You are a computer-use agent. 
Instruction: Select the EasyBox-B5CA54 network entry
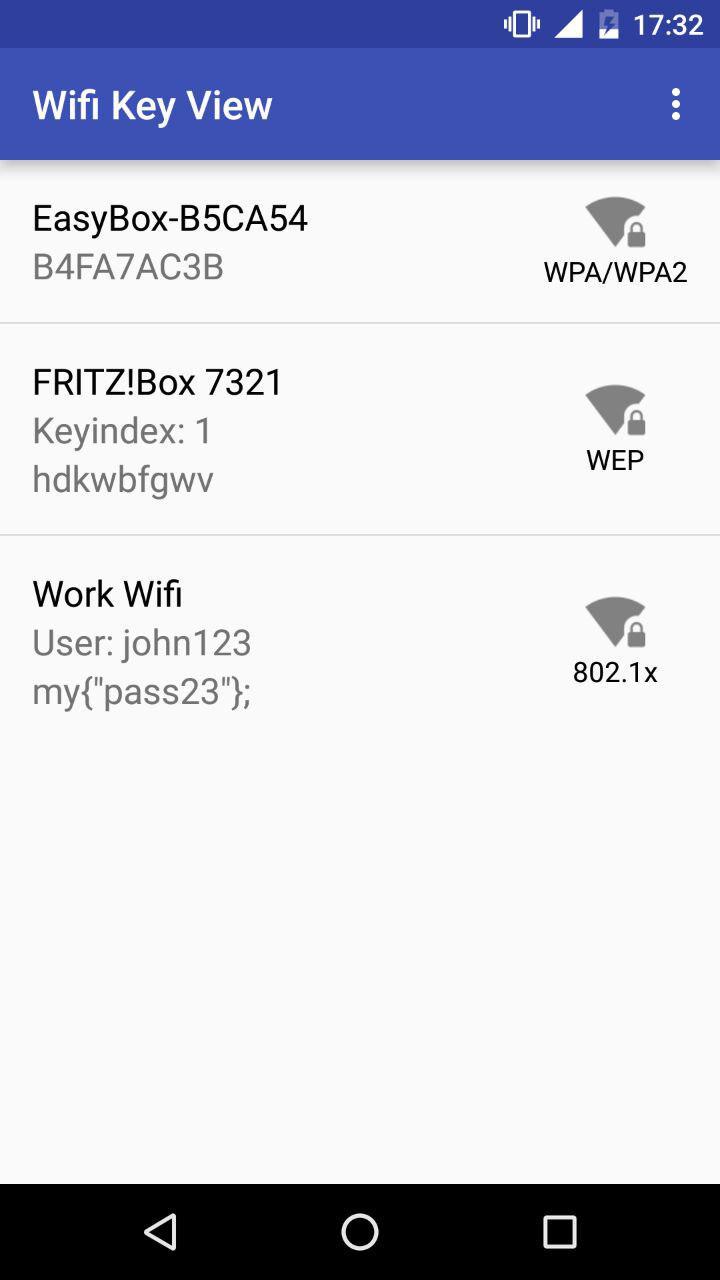[360, 242]
